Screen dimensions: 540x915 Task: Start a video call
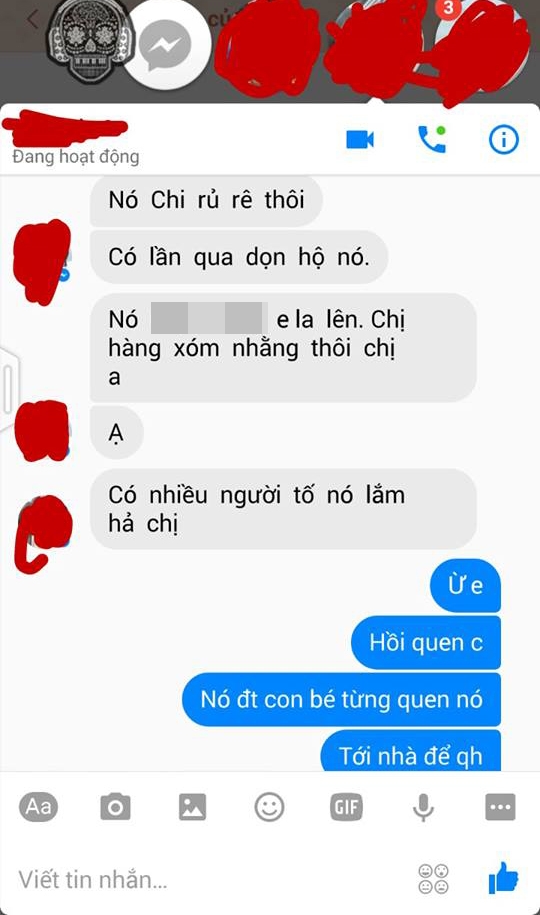coord(360,140)
